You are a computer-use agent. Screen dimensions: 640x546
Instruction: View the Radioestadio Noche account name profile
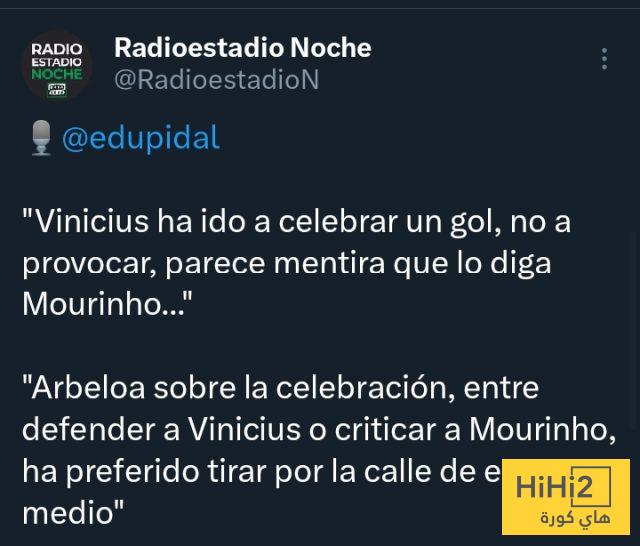[x=242, y=47]
